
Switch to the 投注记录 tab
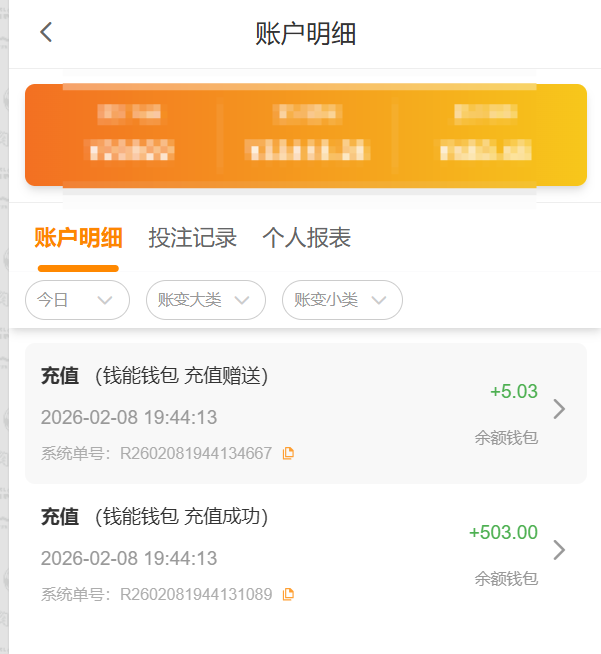192,238
